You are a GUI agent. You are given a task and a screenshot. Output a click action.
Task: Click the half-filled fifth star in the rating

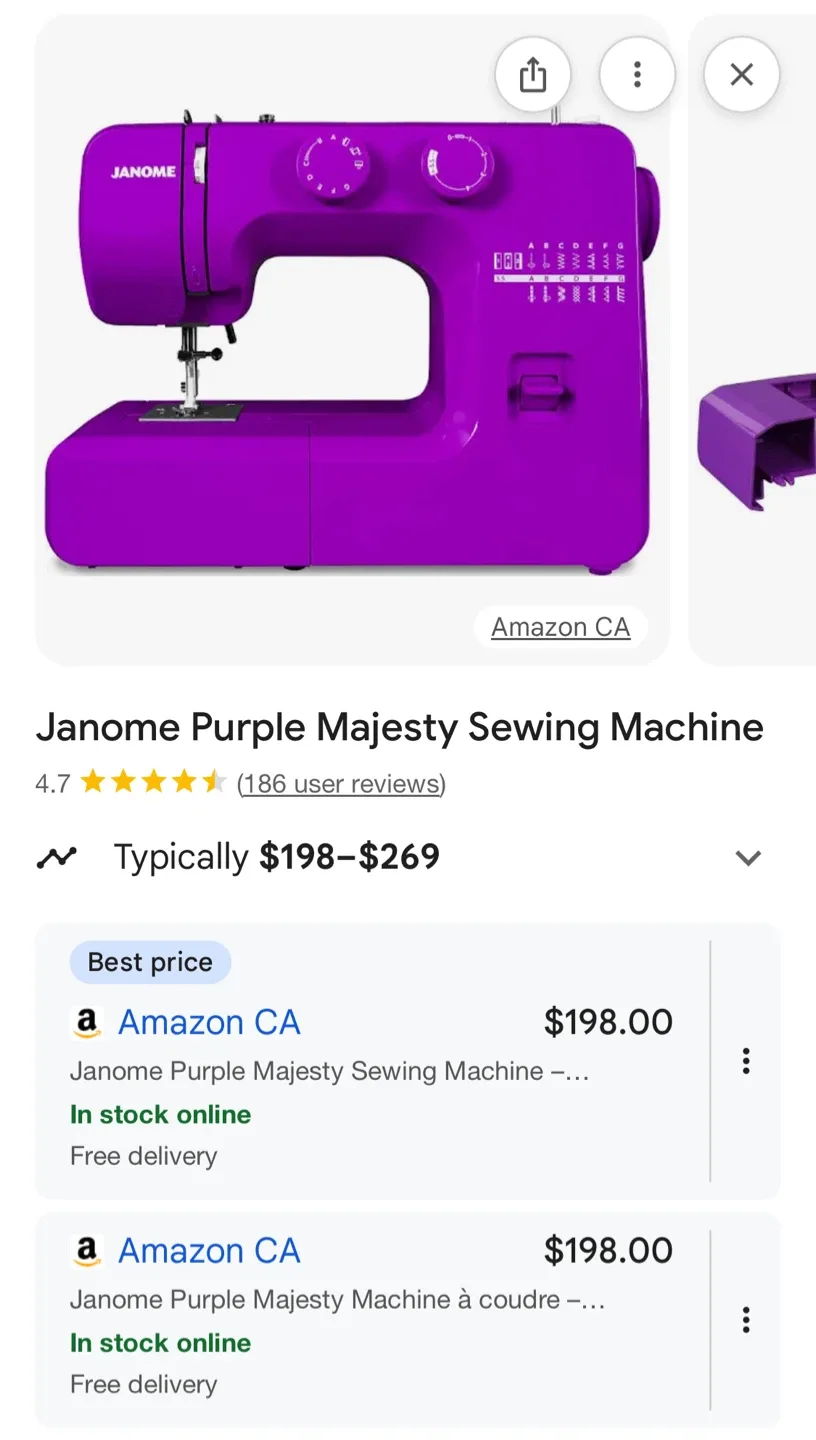click(x=215, y=781)
